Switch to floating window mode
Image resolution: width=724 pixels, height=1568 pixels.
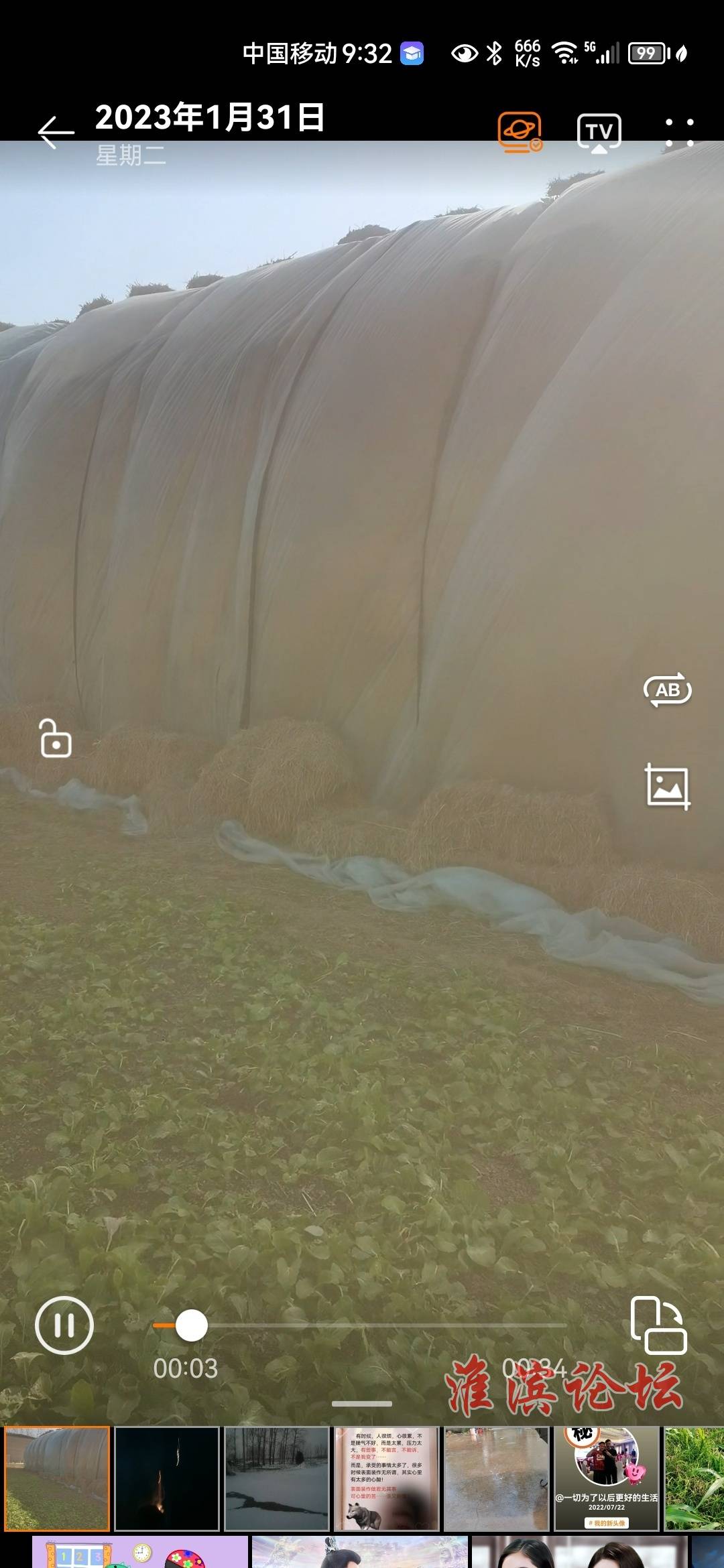[658, 1325]
